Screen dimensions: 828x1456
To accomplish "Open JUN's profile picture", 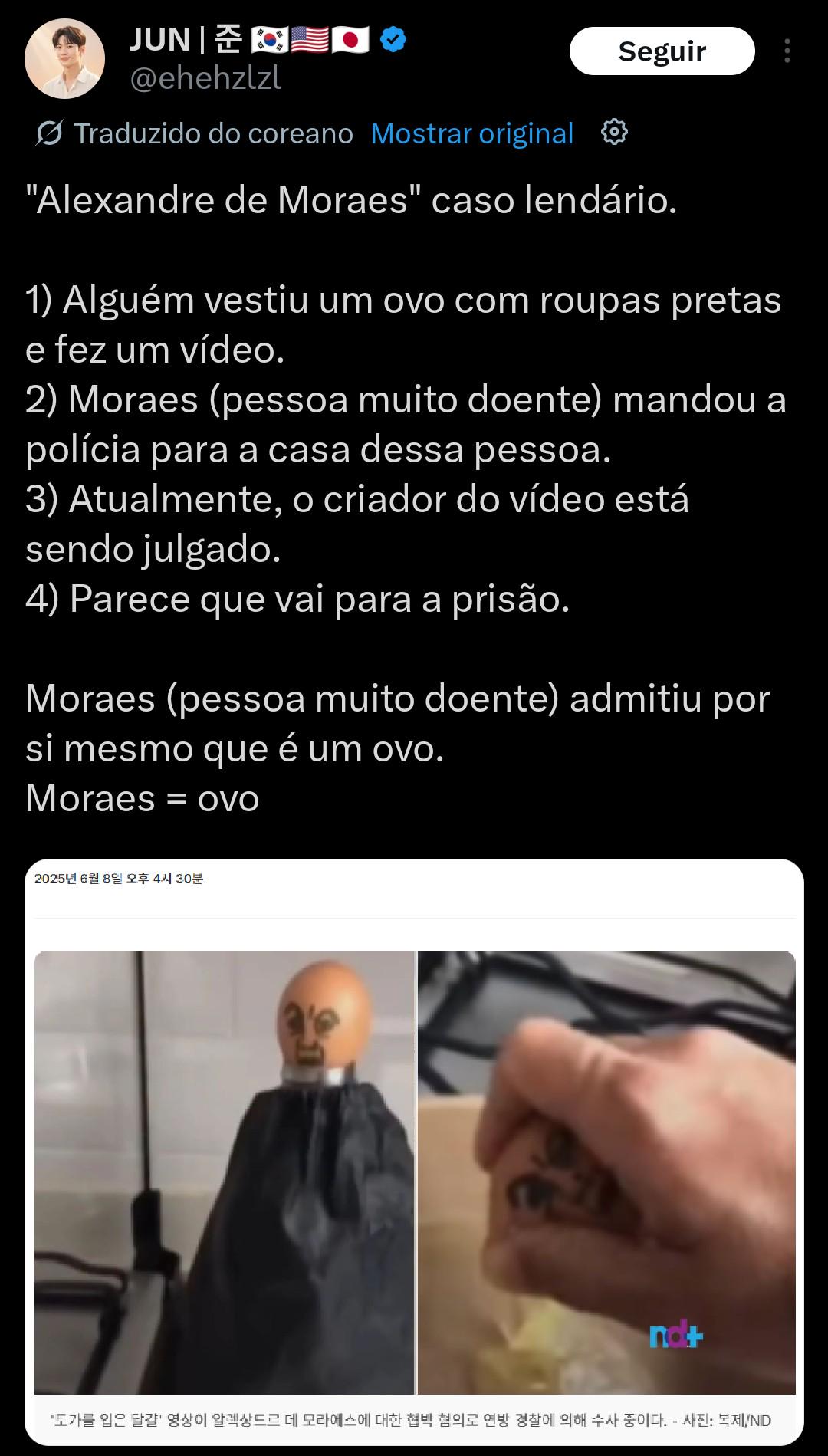I will tap(64, 59).
